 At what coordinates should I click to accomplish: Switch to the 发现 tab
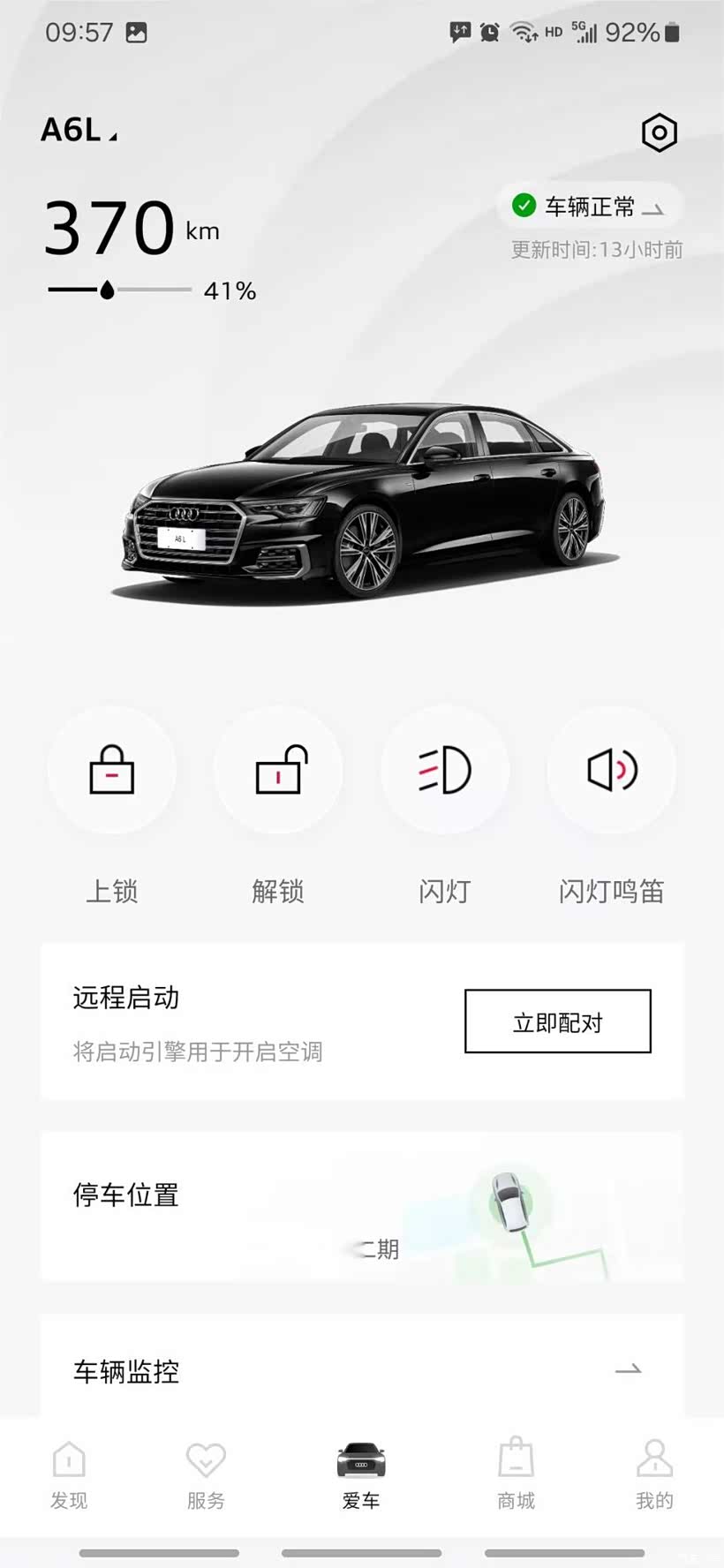tap(69, 1475)
